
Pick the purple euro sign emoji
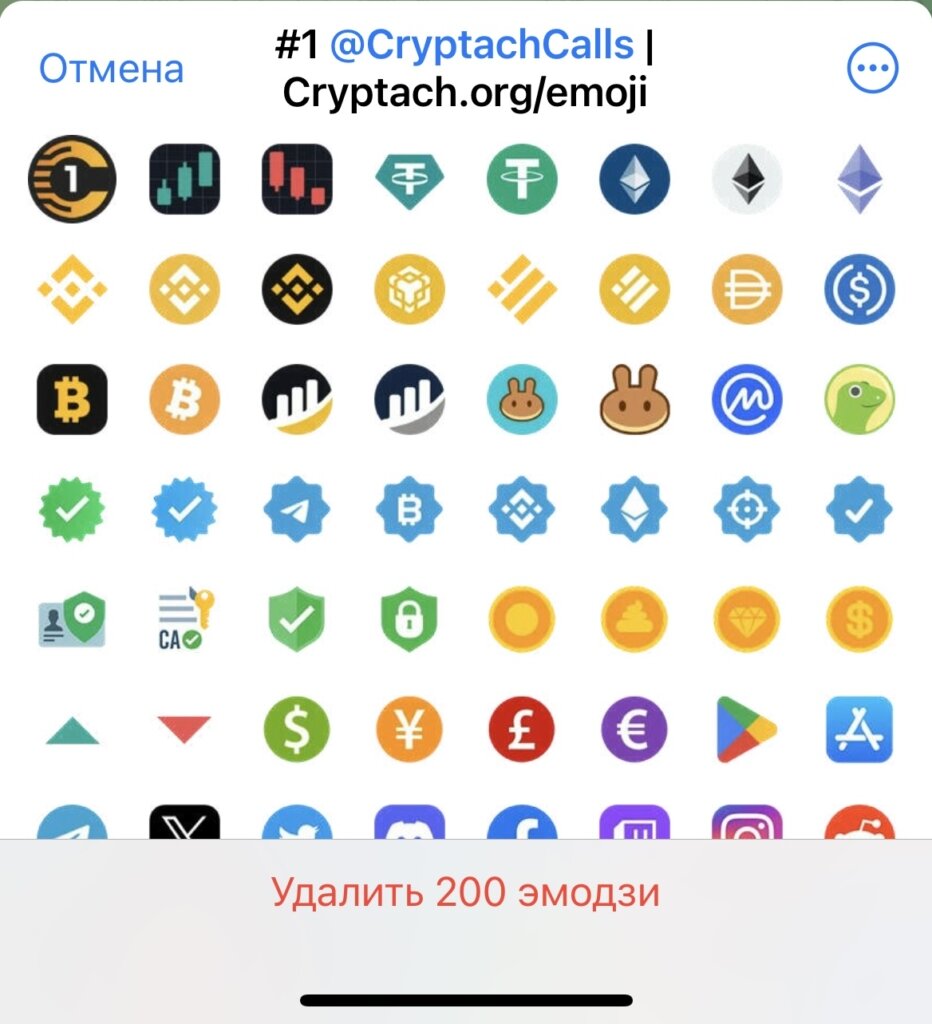click(x=634, y=730)
